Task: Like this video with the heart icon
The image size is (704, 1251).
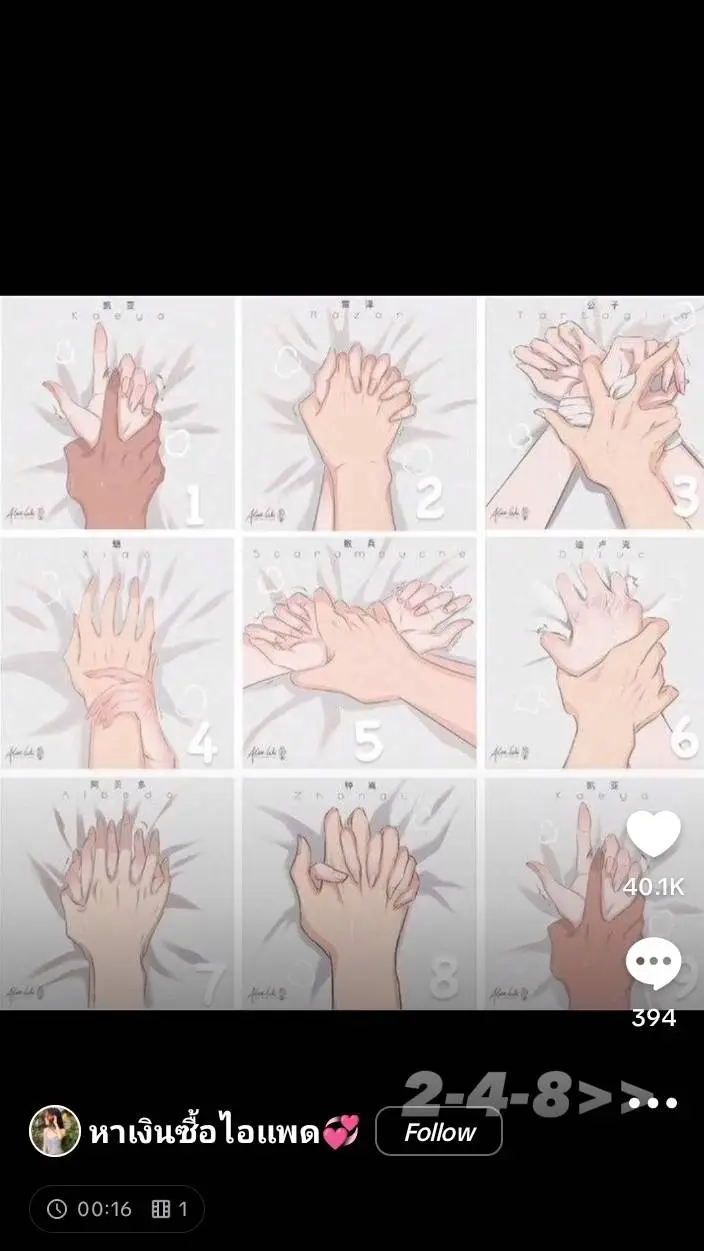Action: tap(653, 835)
